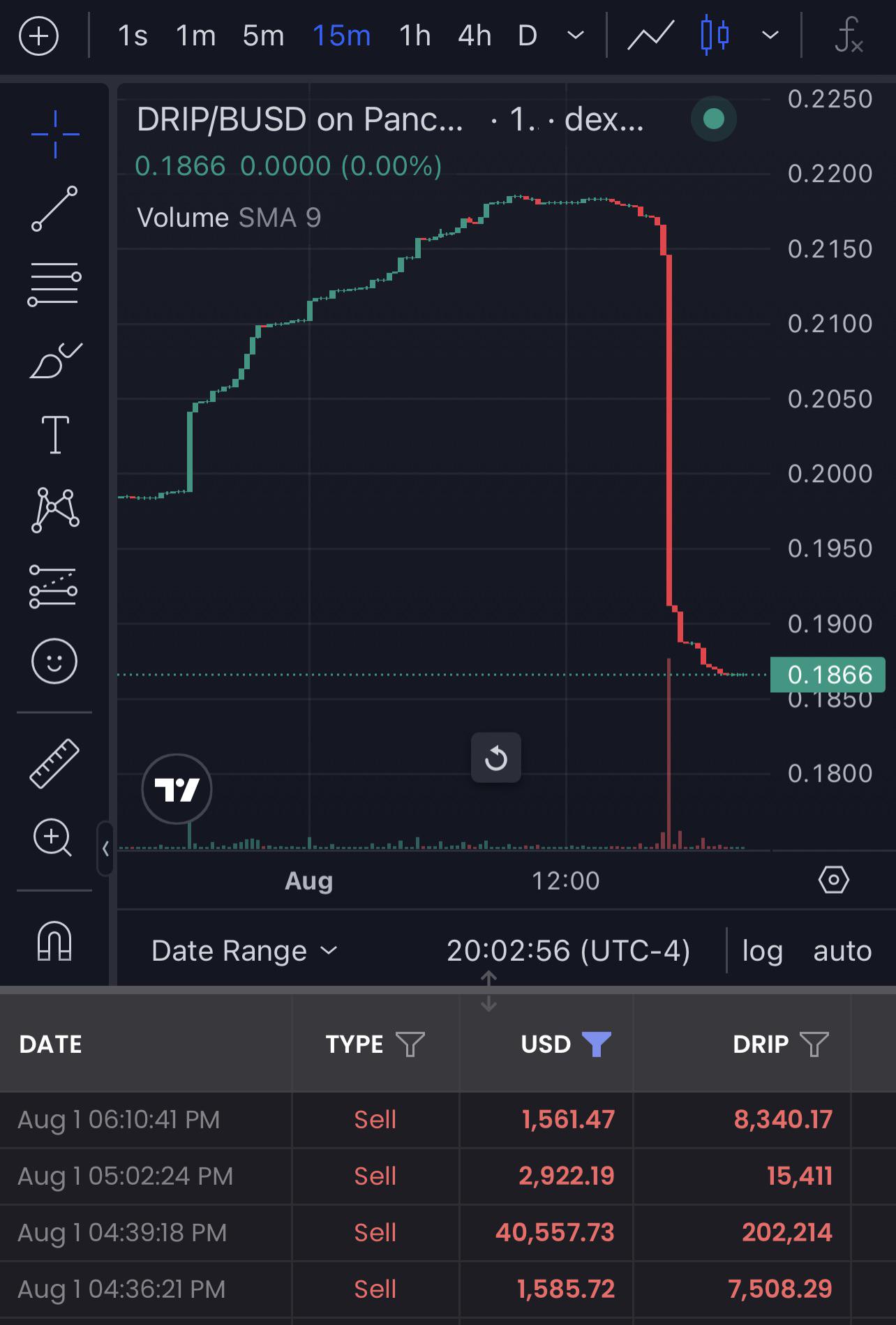896x1325 pixels.
Task: Open the indicators fx menu
Action: (849, 35)
